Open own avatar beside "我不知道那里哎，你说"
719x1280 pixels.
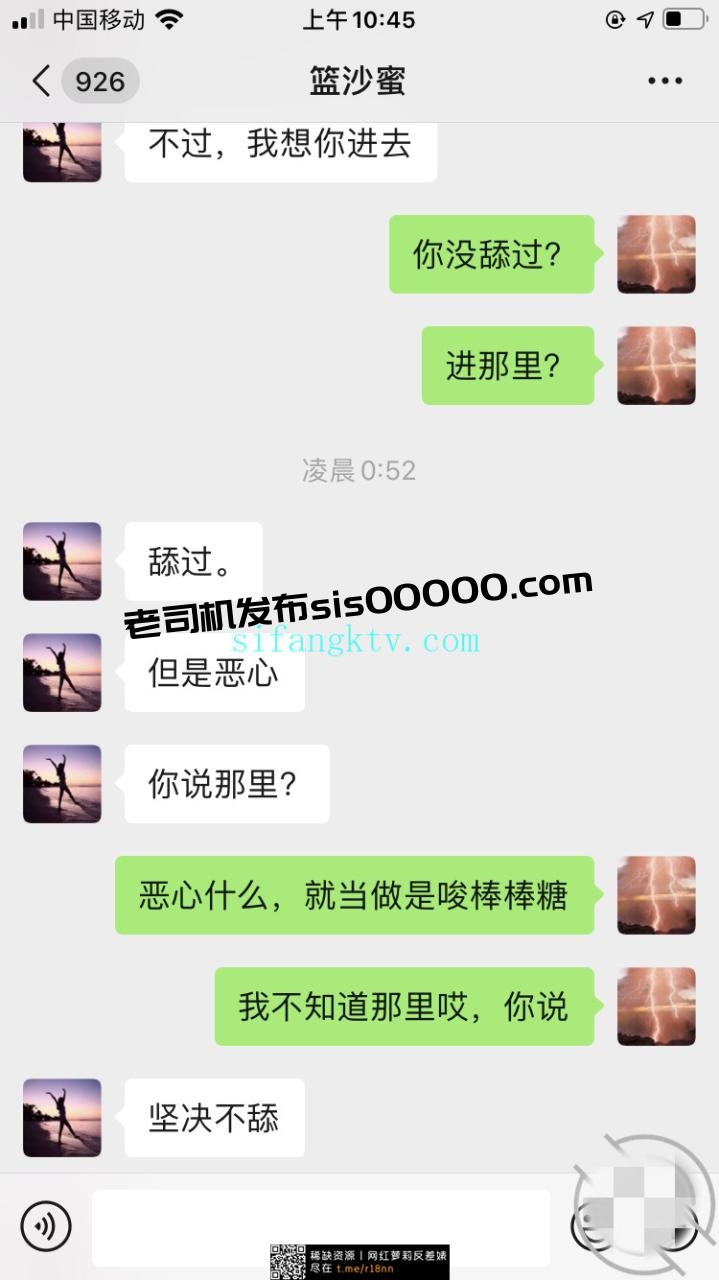[656, 1006]
